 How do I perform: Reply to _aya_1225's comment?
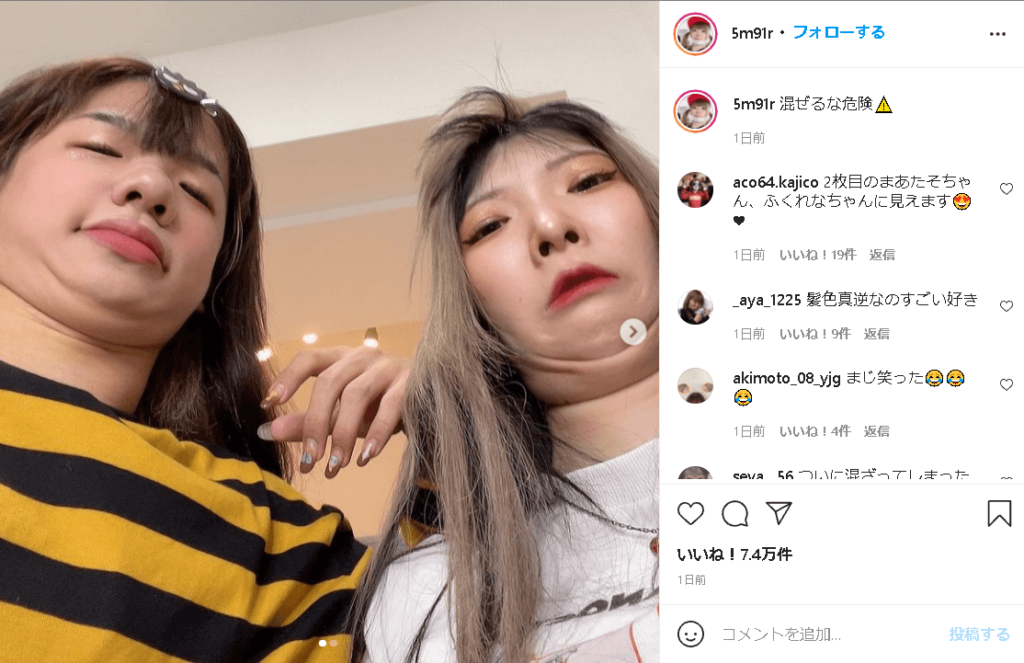pos(877,334)
